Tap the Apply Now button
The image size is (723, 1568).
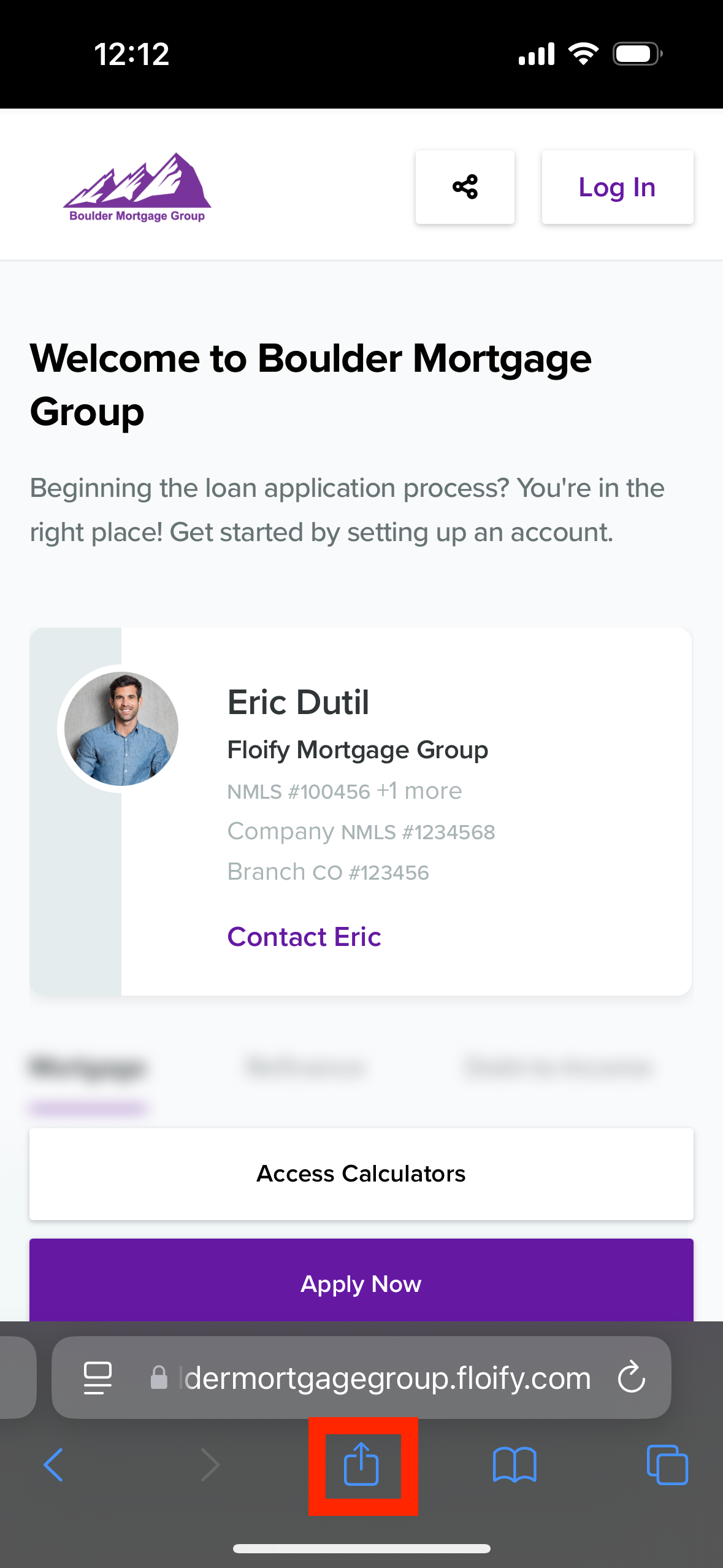[x=361, y=1283]
